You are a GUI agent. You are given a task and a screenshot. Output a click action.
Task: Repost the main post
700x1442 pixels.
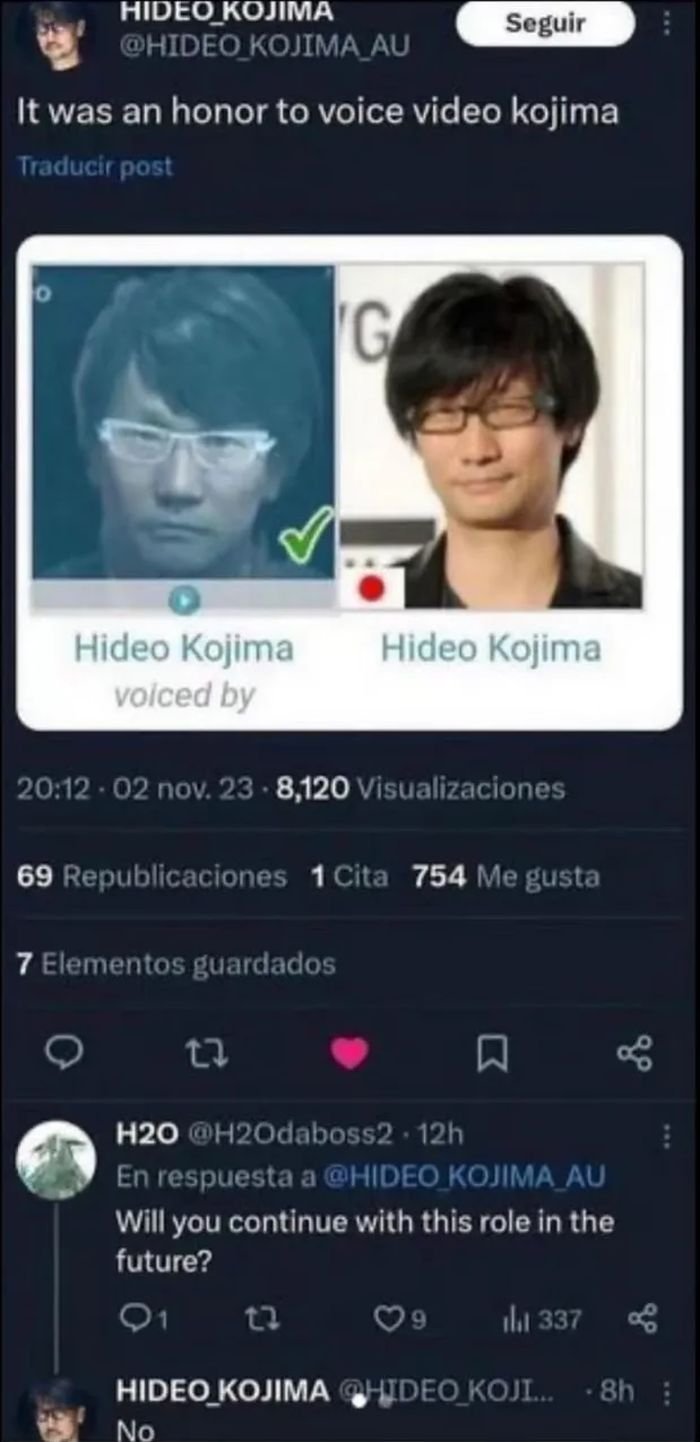207,1052
